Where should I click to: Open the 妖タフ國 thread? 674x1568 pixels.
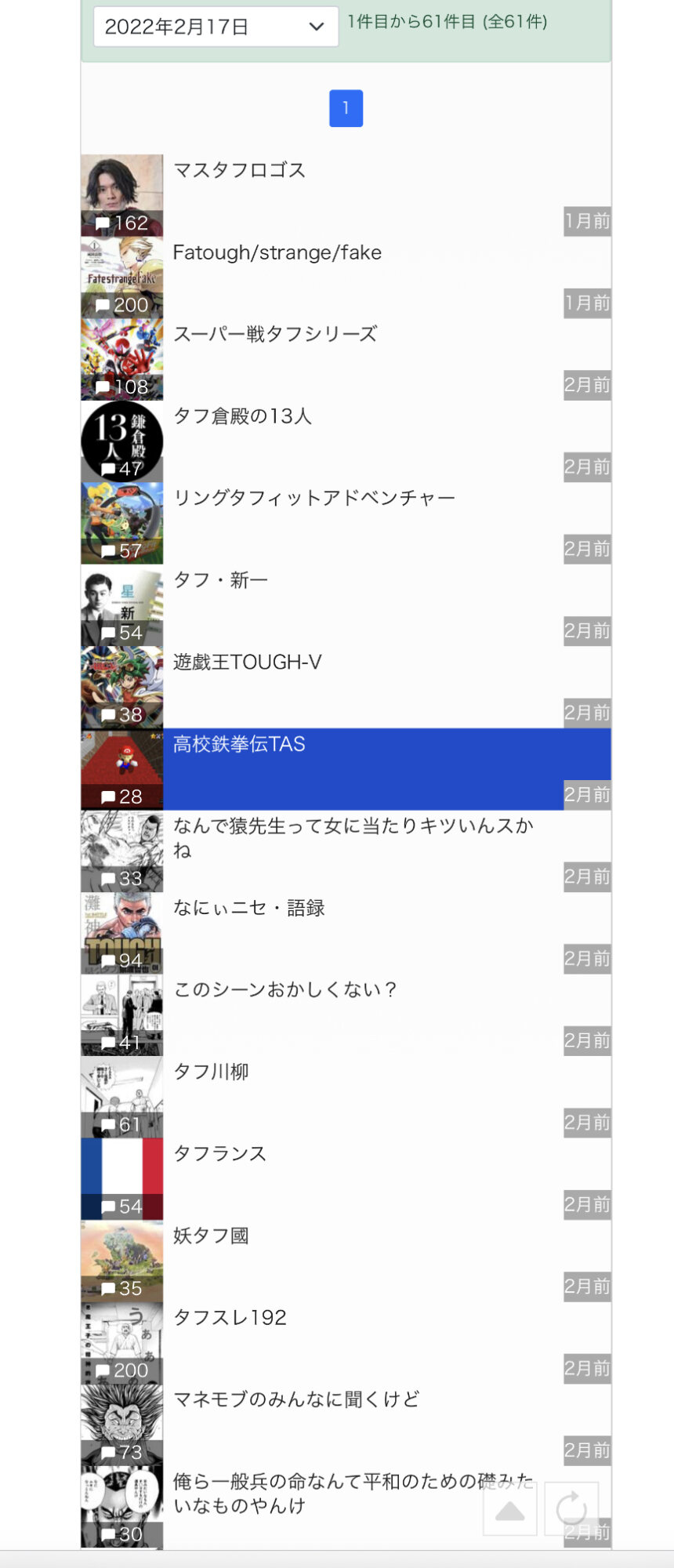pos(346,1261)
